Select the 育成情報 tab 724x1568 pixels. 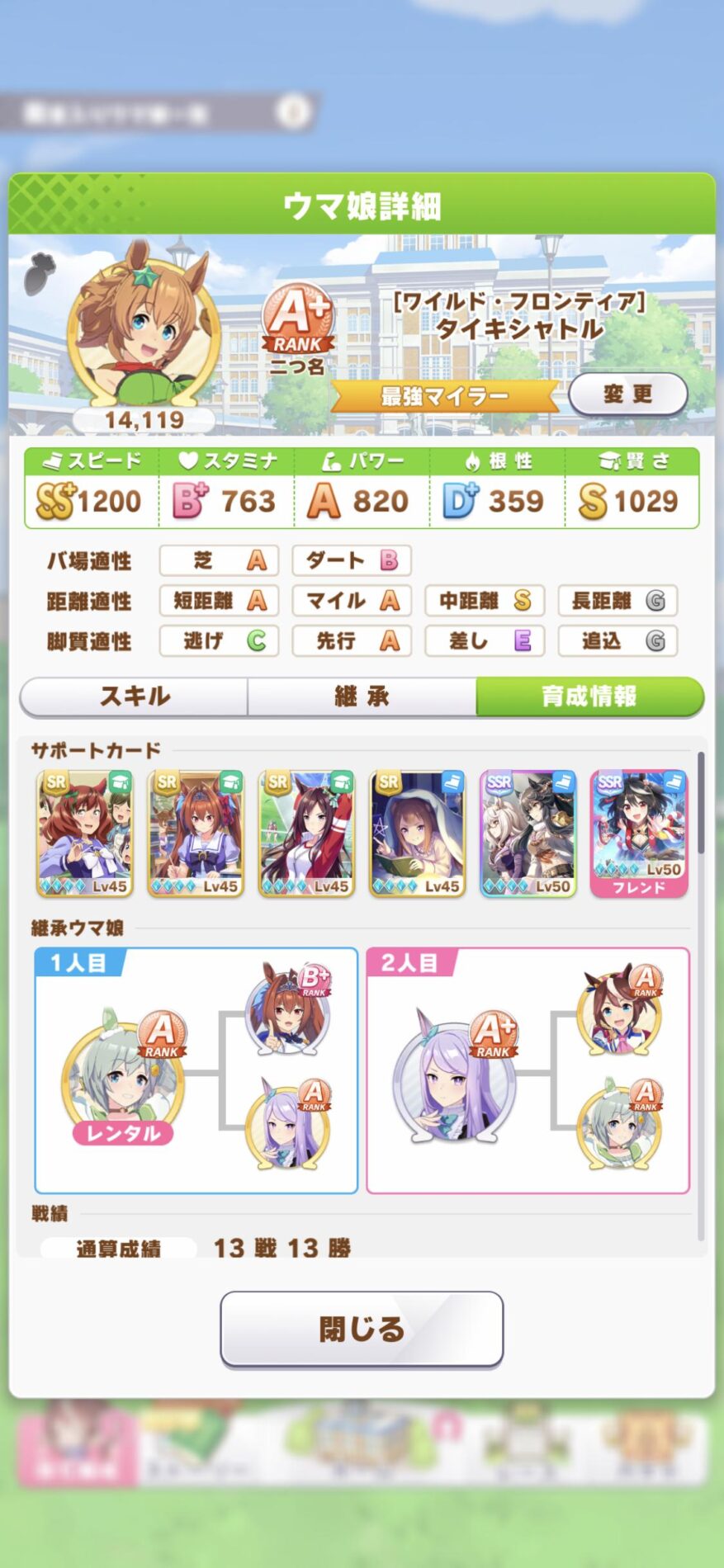589,697
